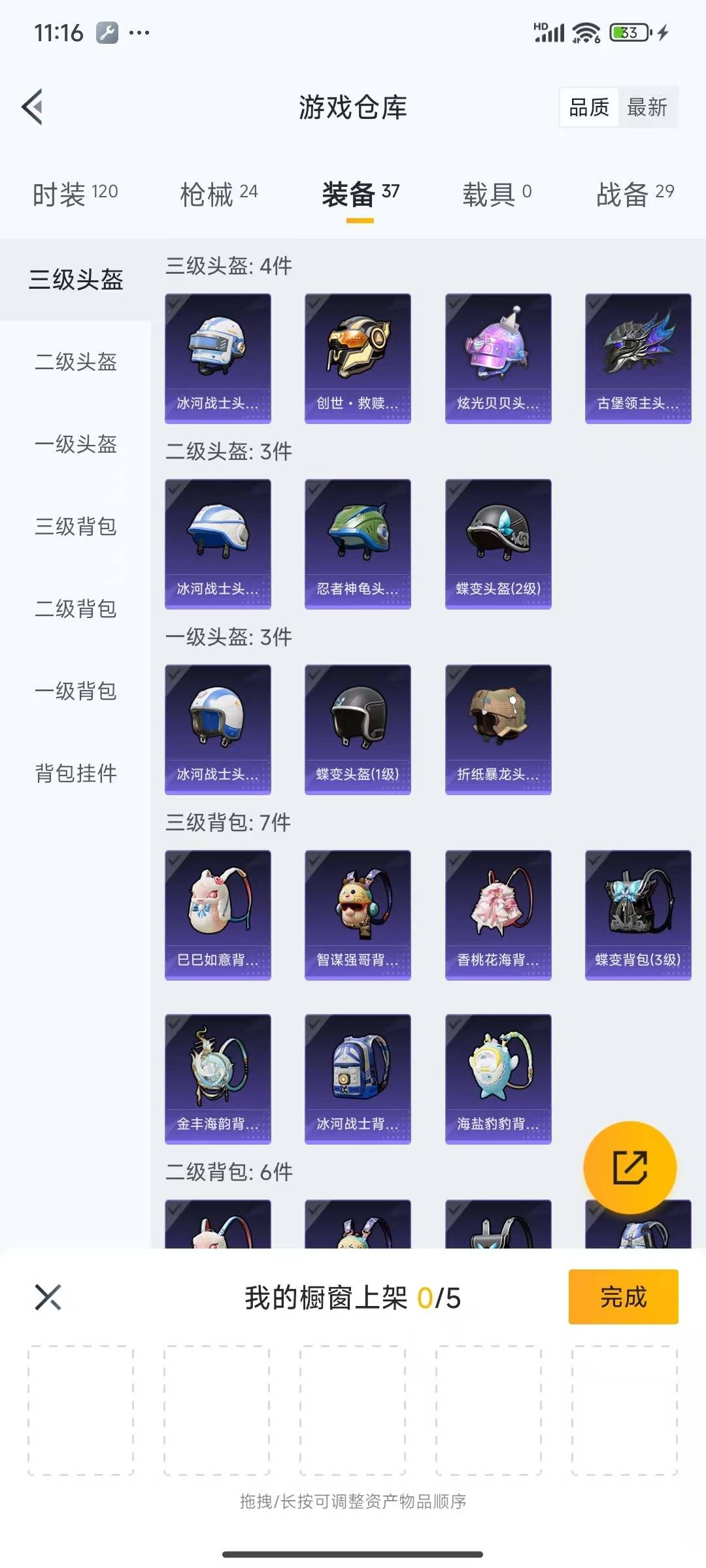Switch to the 时装 tab

point(75,194)
